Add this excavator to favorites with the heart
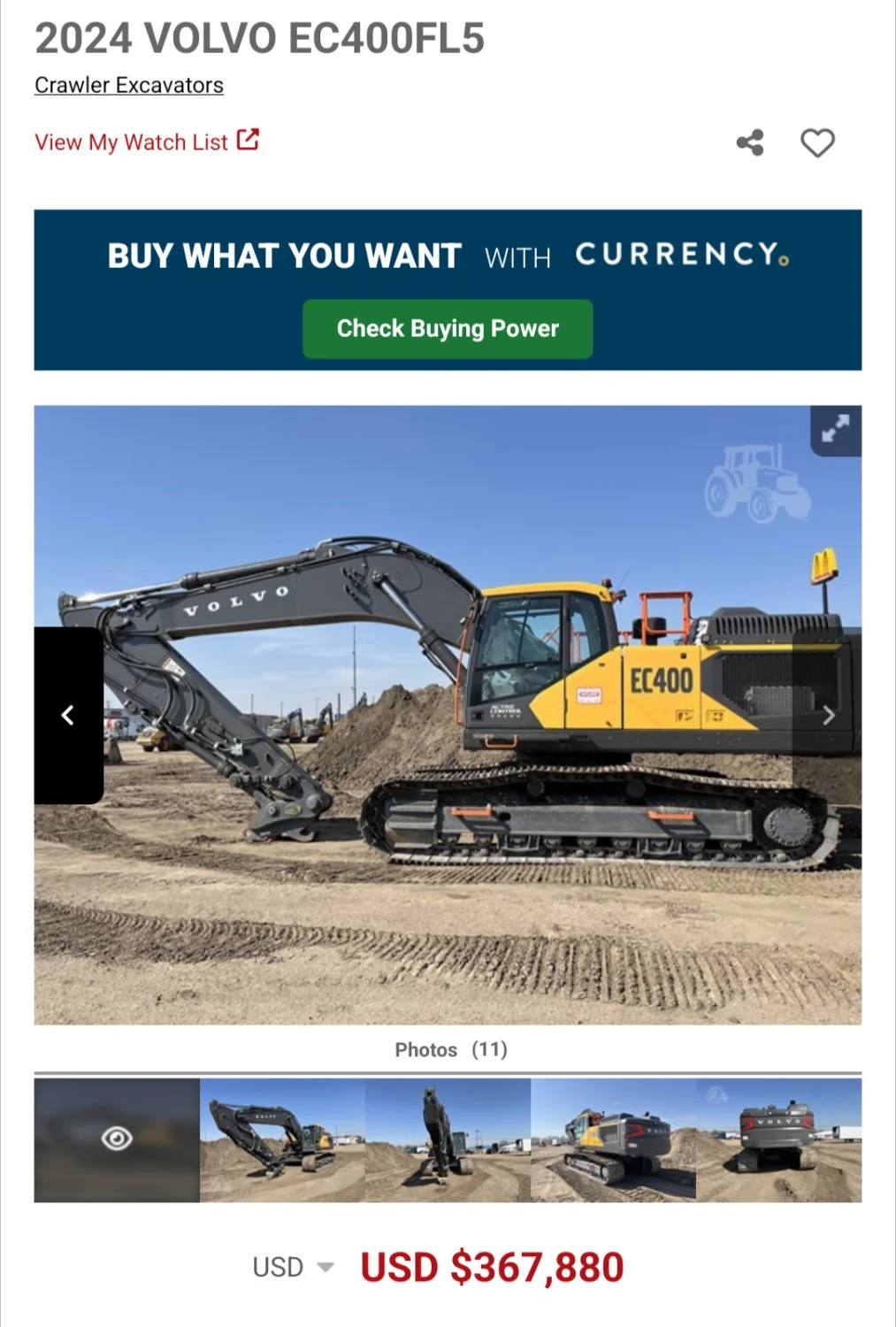 (x=817, y=142)
